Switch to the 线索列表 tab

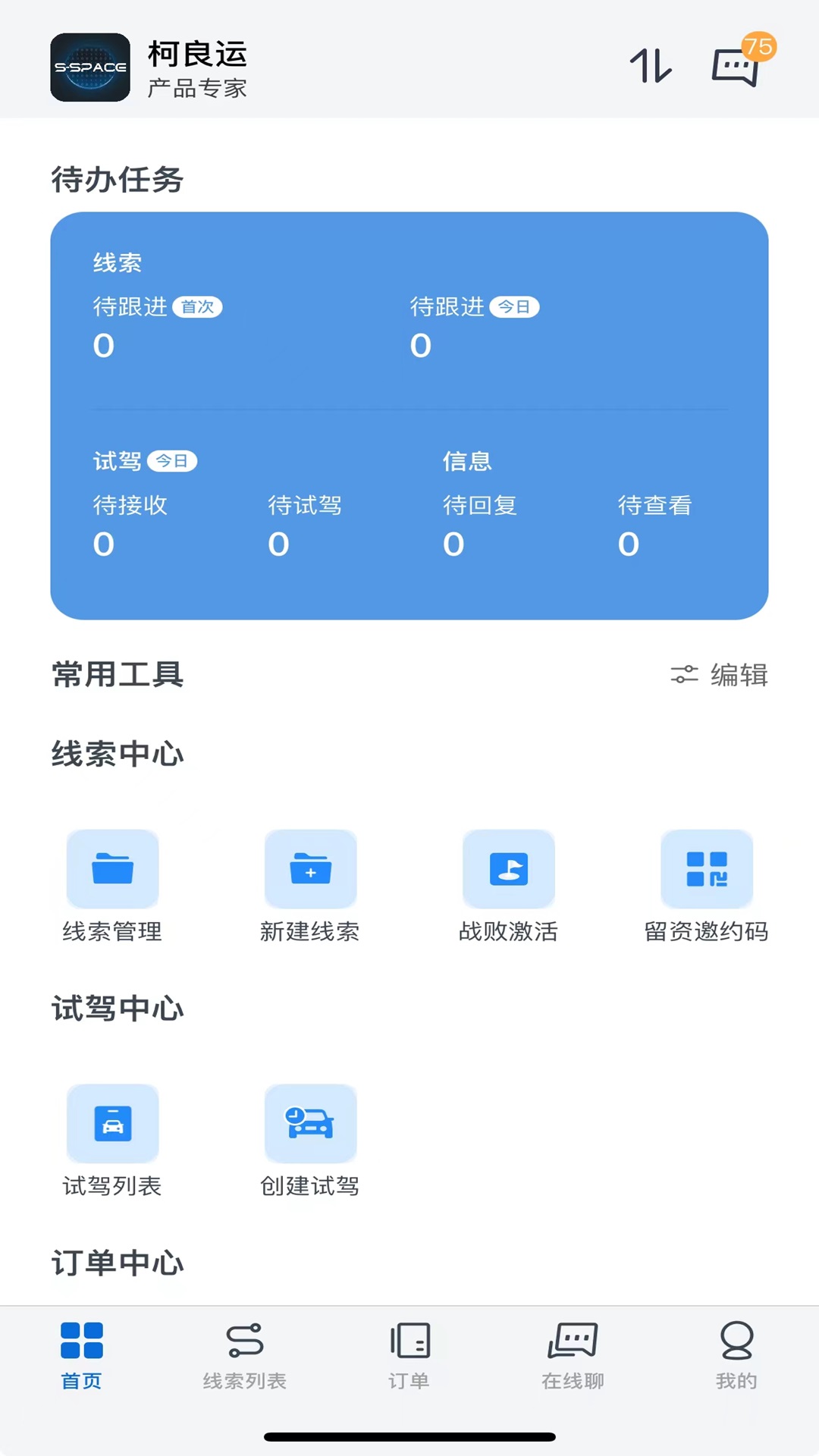pos(245,1356)
